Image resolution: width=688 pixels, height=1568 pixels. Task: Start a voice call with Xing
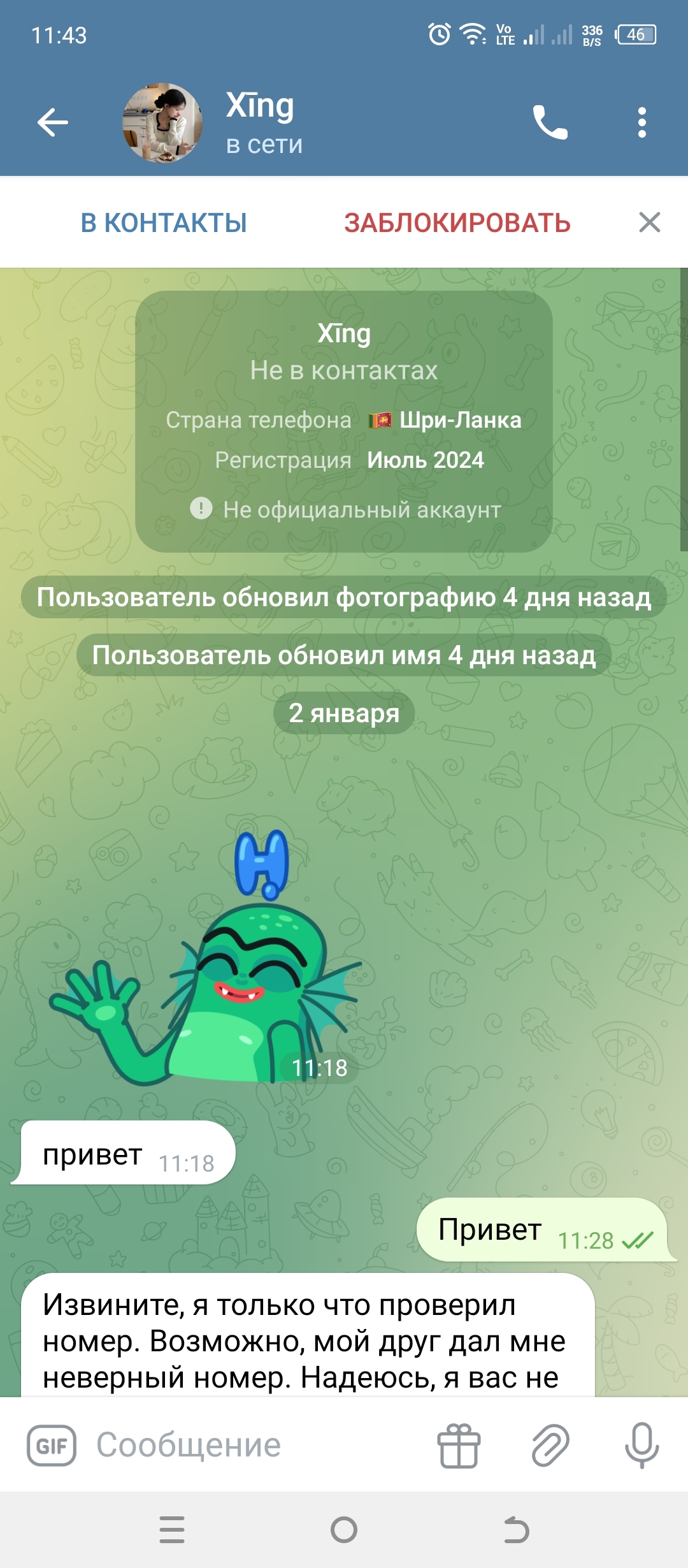tap(550, 122)
